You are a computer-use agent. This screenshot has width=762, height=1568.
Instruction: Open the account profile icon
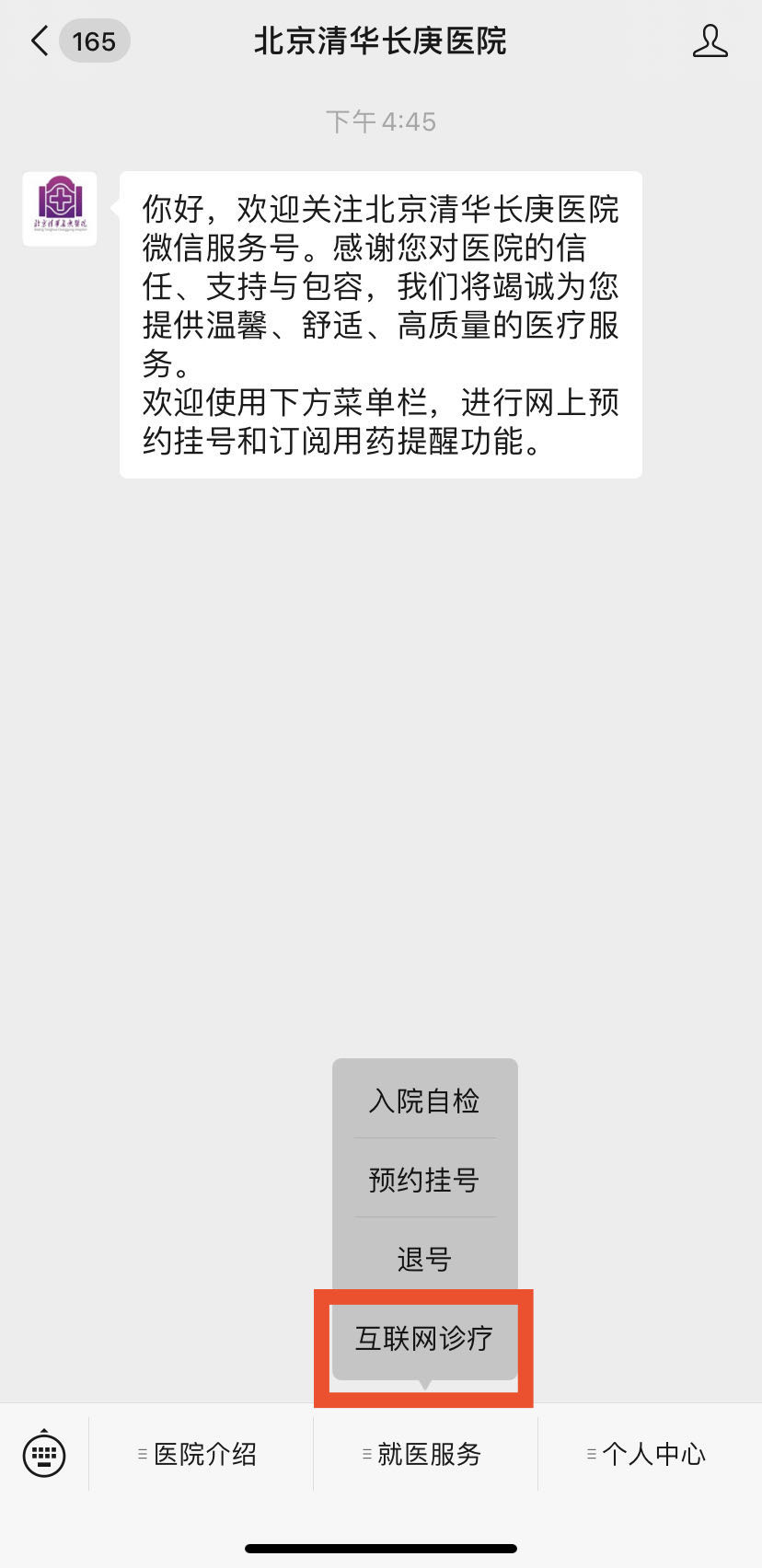(x=710, y=41)
